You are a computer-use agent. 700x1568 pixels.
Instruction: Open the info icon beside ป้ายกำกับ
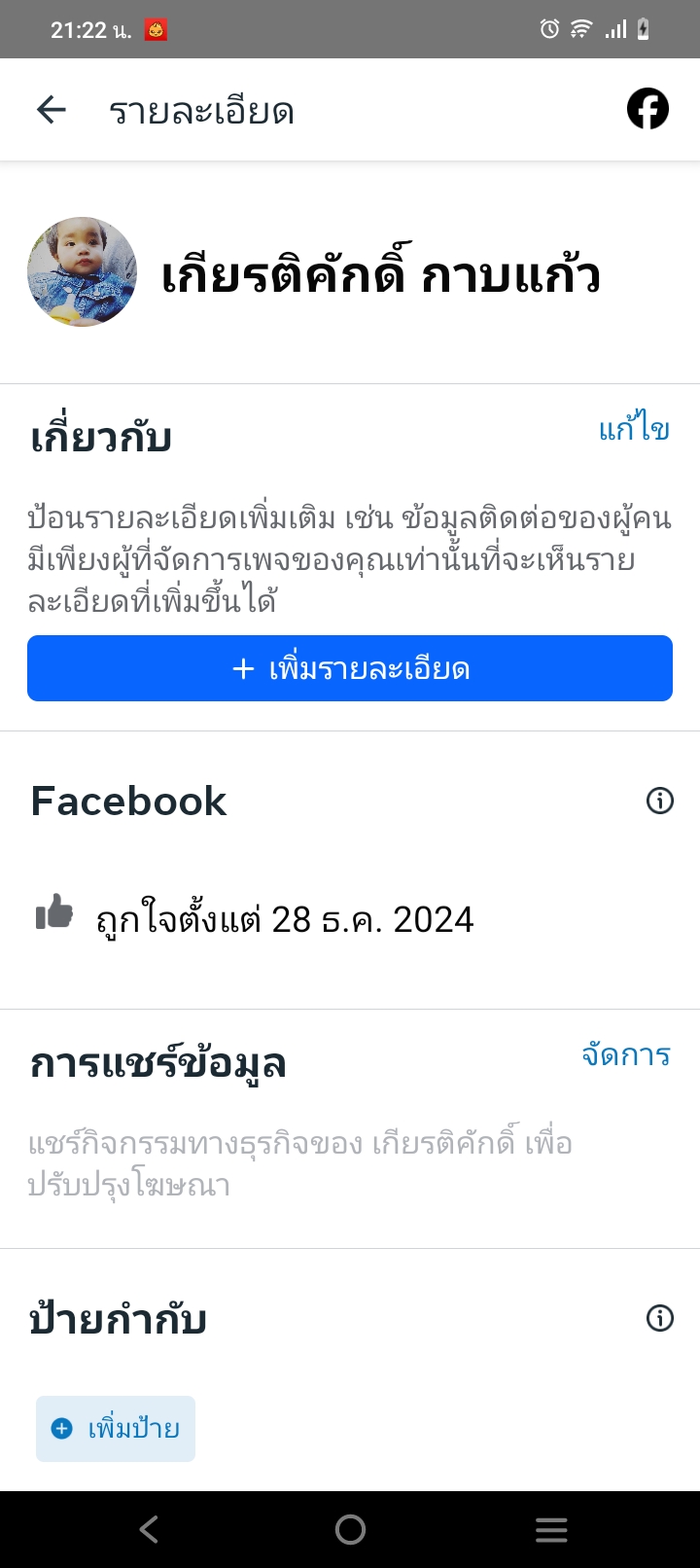[x=660, y=1318]
